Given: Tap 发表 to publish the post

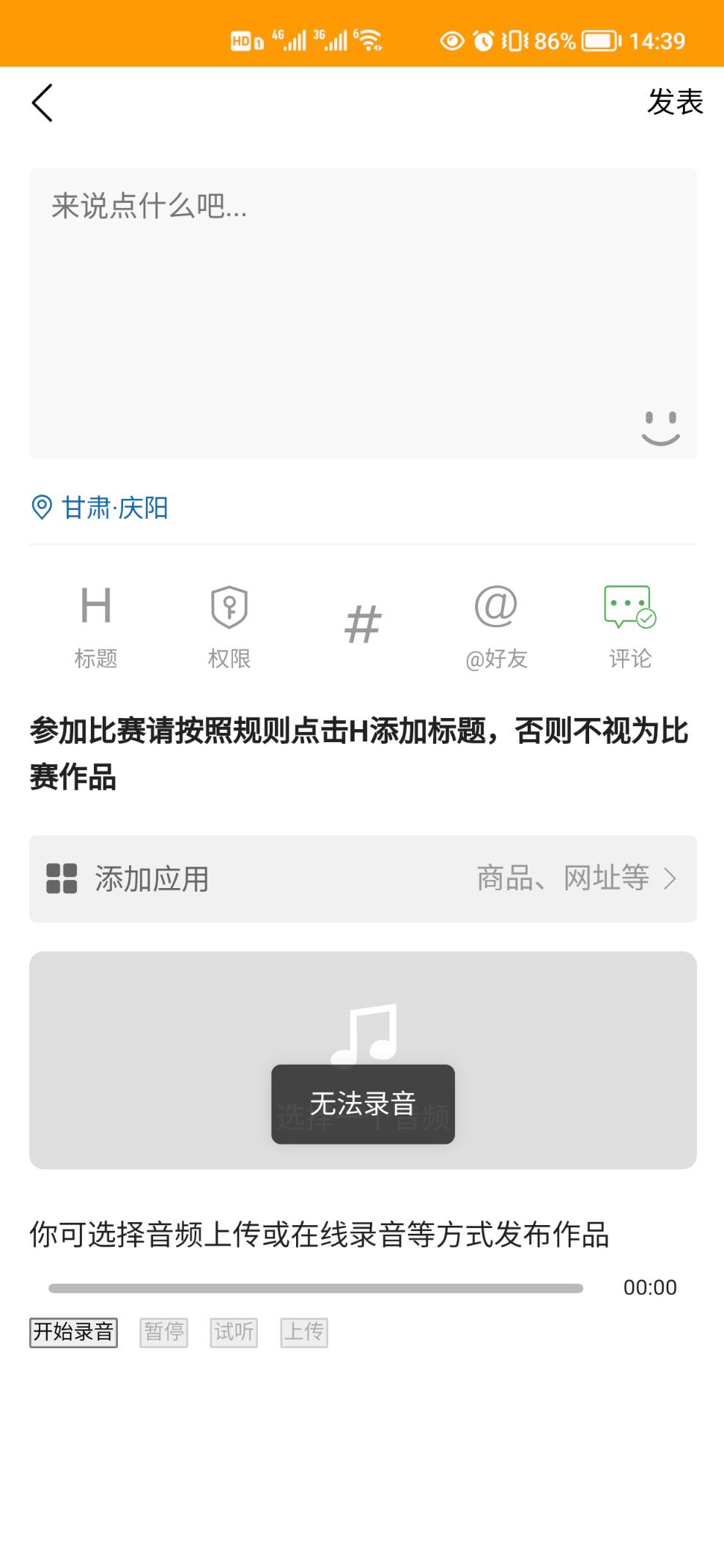Looking at the screenshot, I should click(674, 103).
